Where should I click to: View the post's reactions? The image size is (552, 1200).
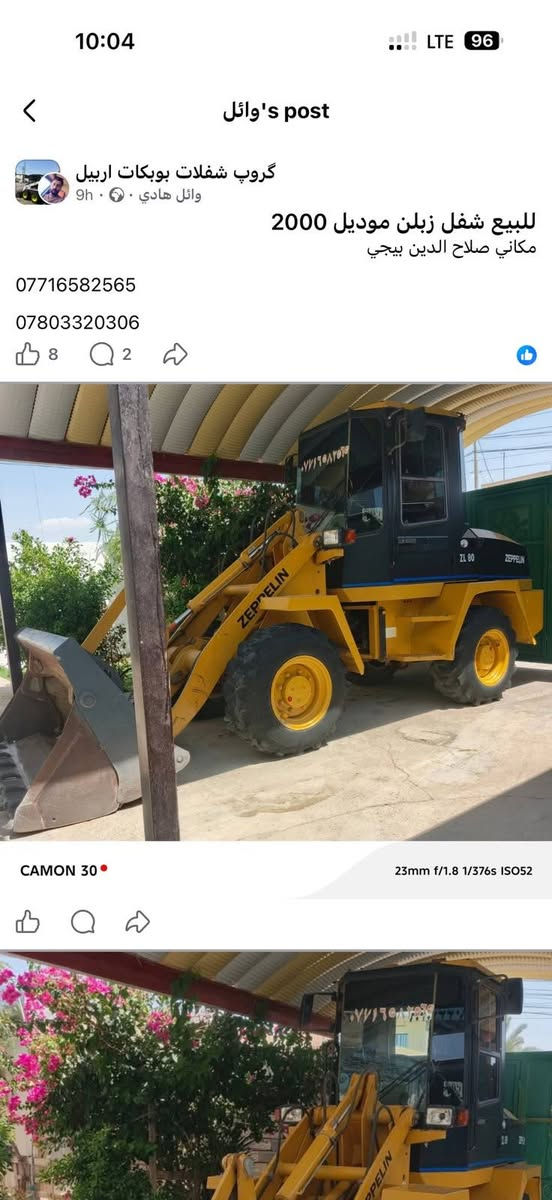(526, 355)
